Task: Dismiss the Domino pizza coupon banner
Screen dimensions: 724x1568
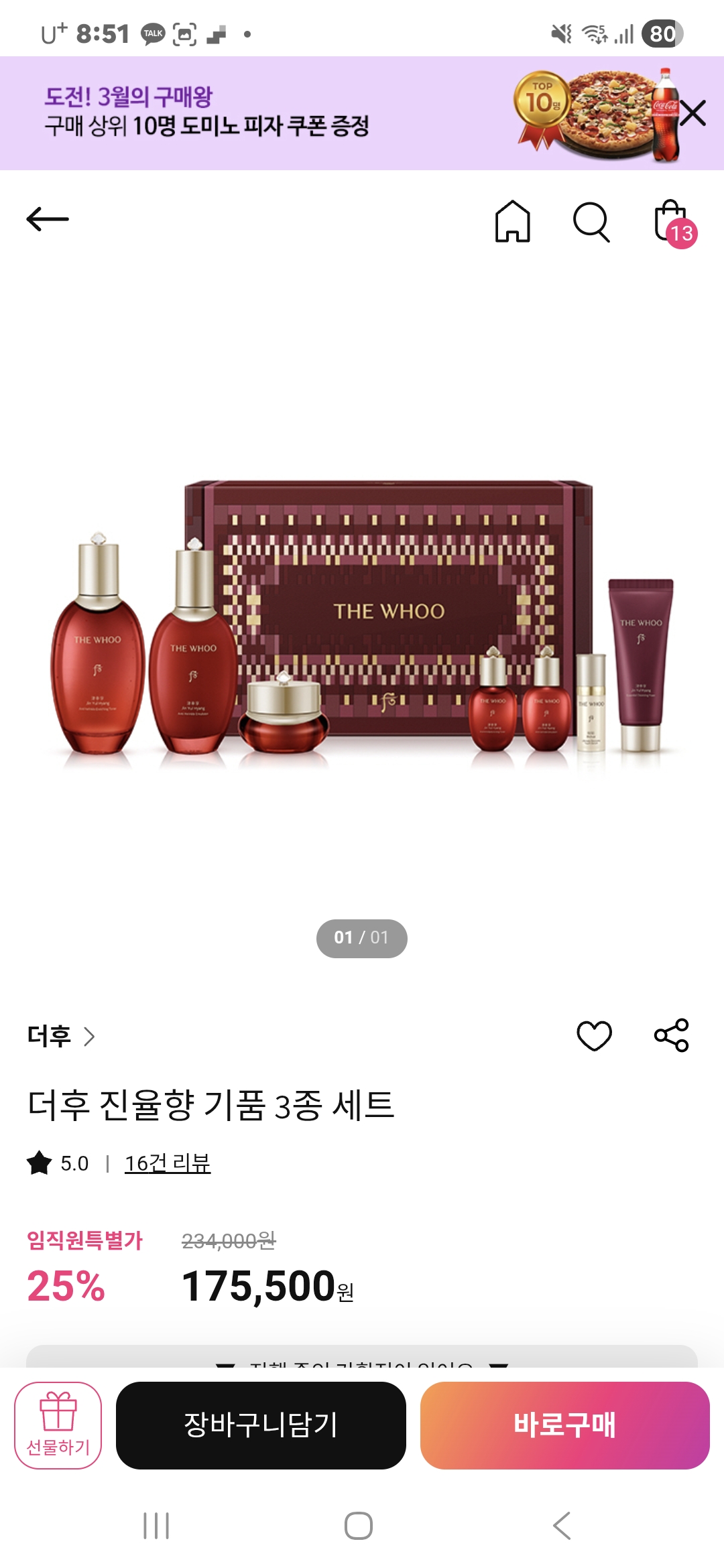Action: coord(693,113)
